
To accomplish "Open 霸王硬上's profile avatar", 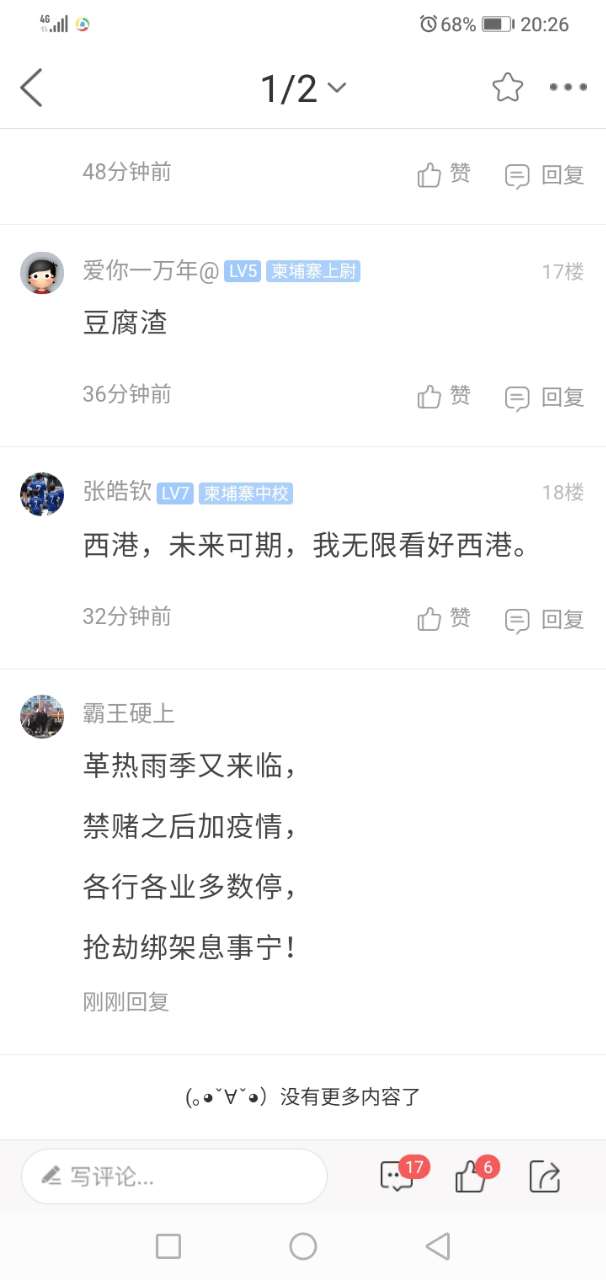I will pos(42,716).
